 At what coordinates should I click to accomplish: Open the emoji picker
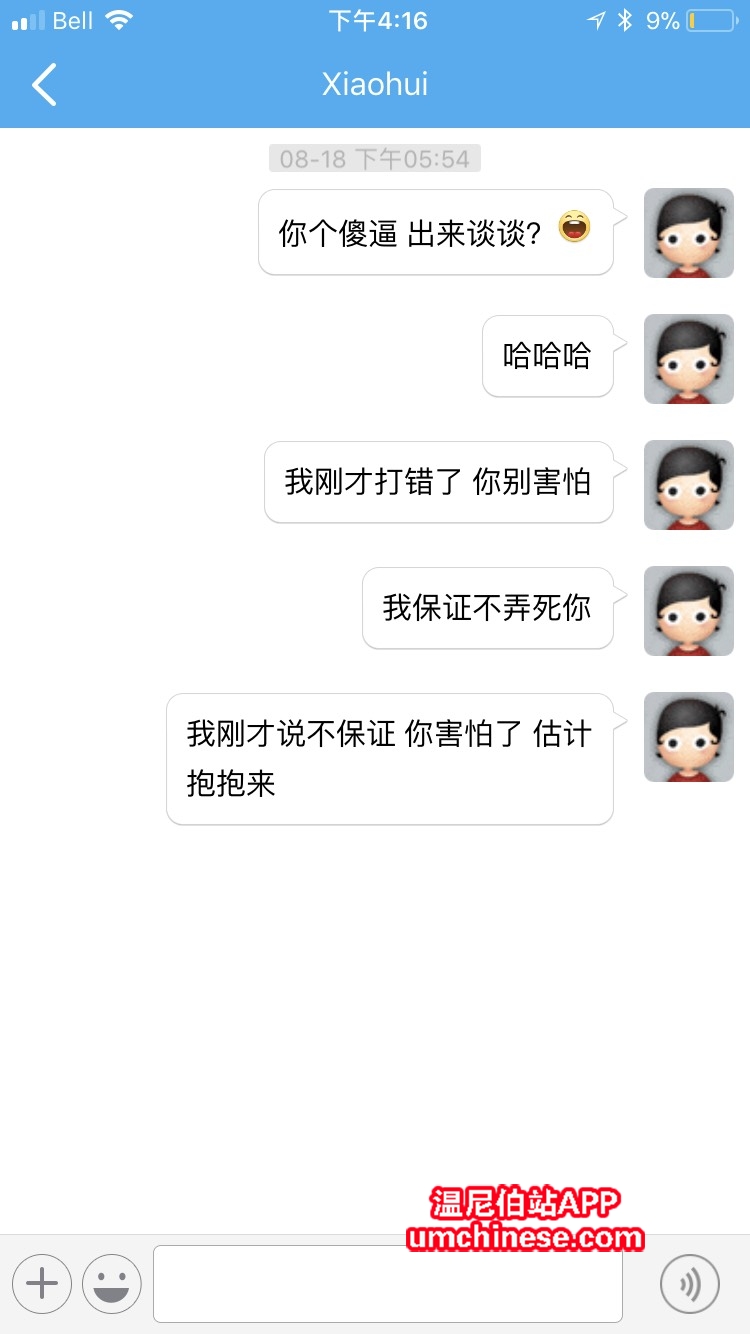click(111, 1283)
